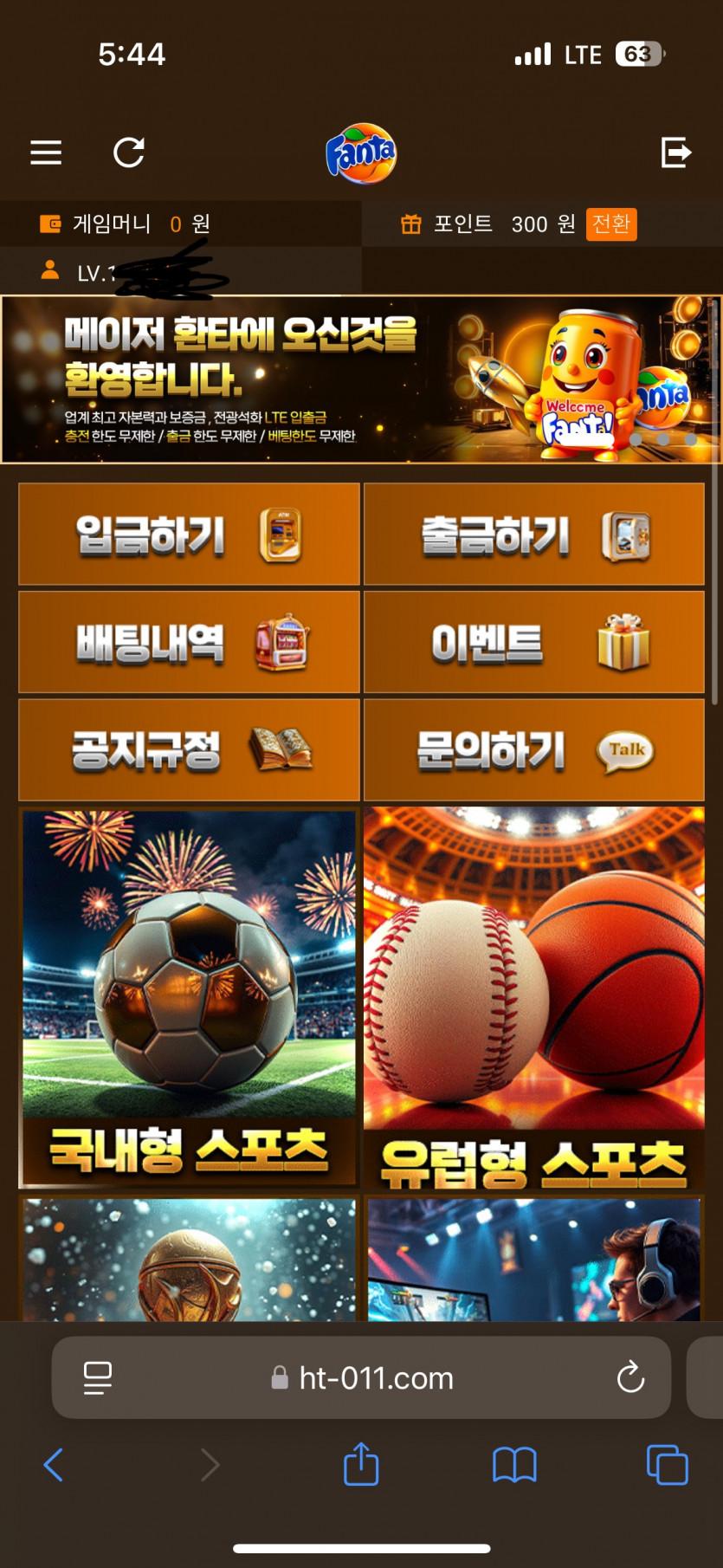Go back with Safari back arrow
Viewport: 723px width, 1568px height.
[x=54, y=1465]
